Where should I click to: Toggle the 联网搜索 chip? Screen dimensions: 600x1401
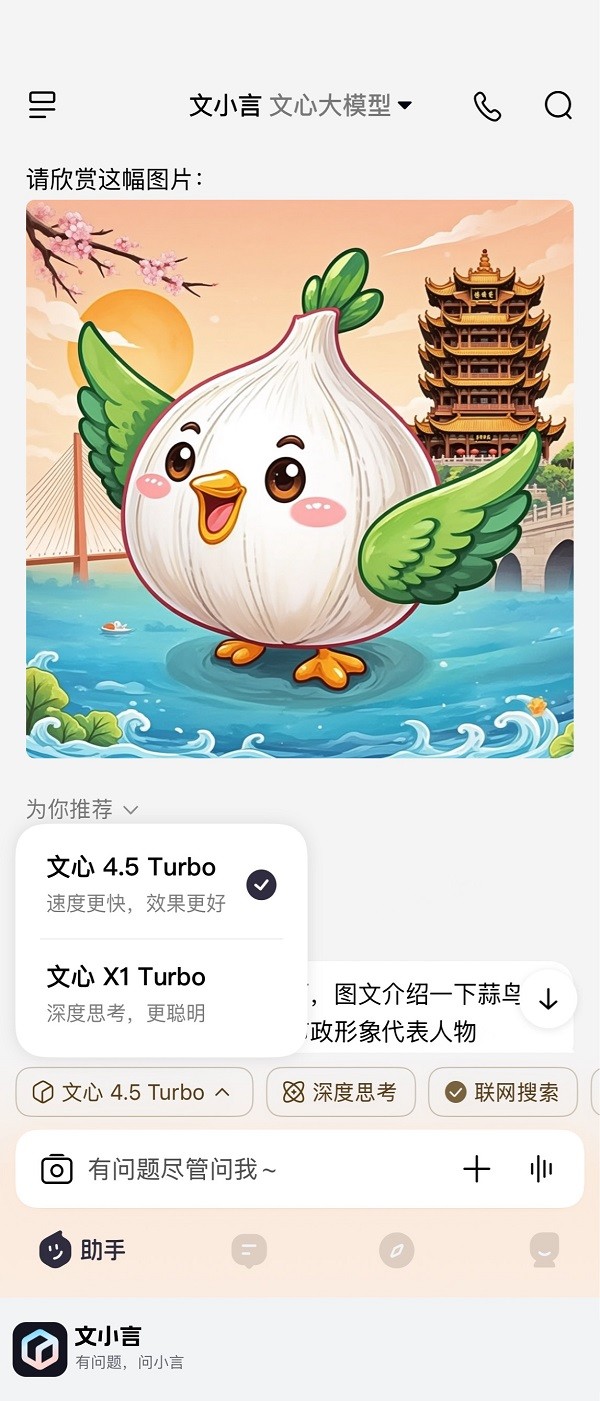(502, 1092)
